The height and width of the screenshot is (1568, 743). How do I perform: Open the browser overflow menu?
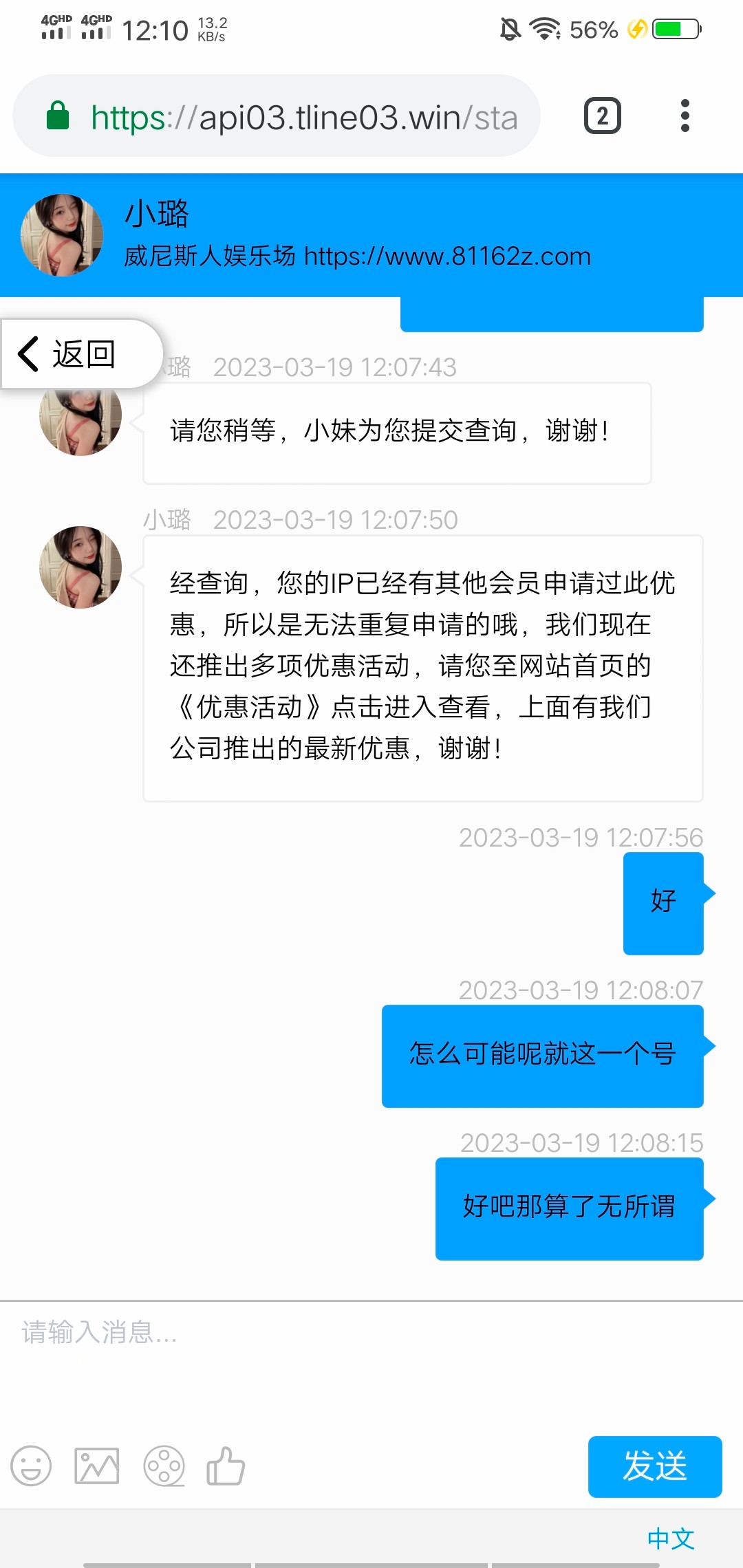[685, 116]
